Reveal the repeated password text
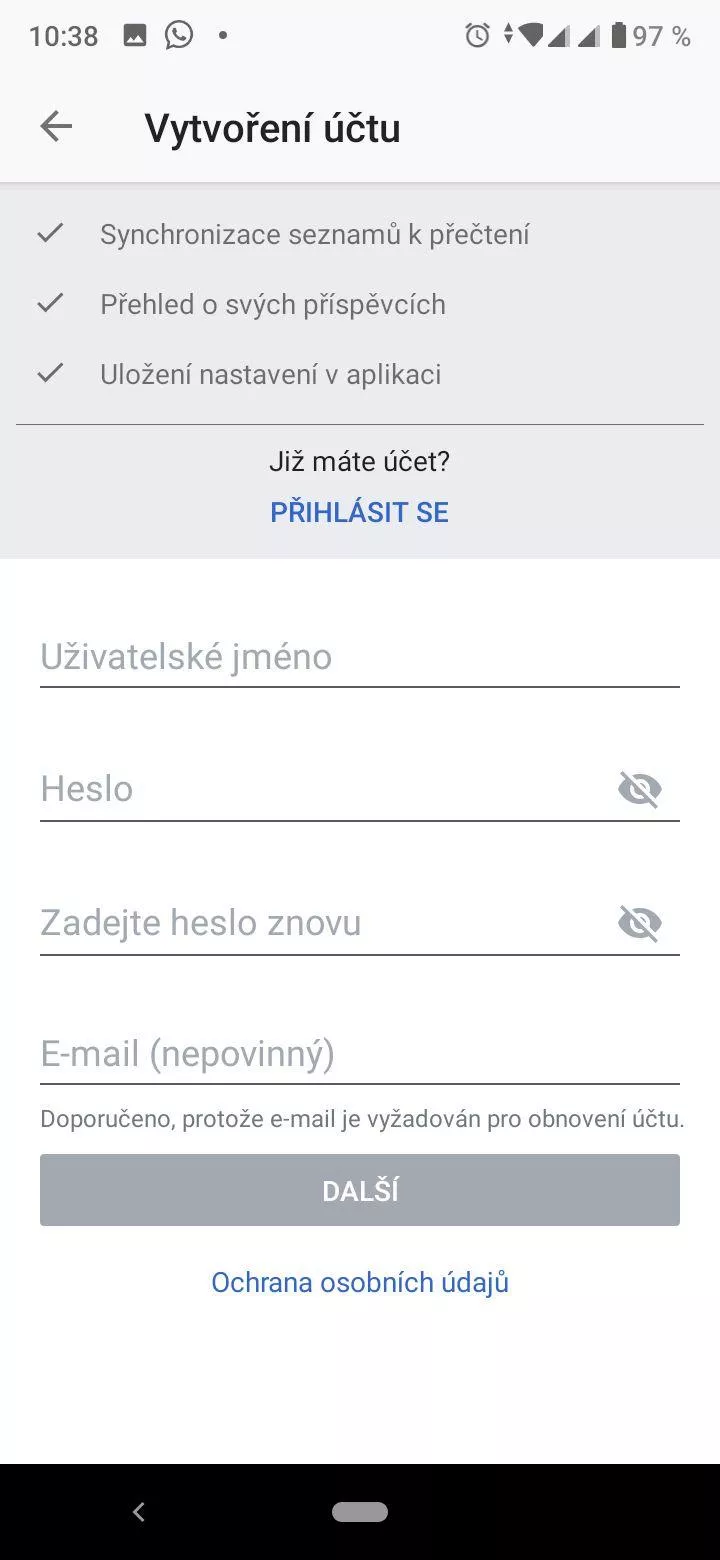720x1560 pixels. 640,923
